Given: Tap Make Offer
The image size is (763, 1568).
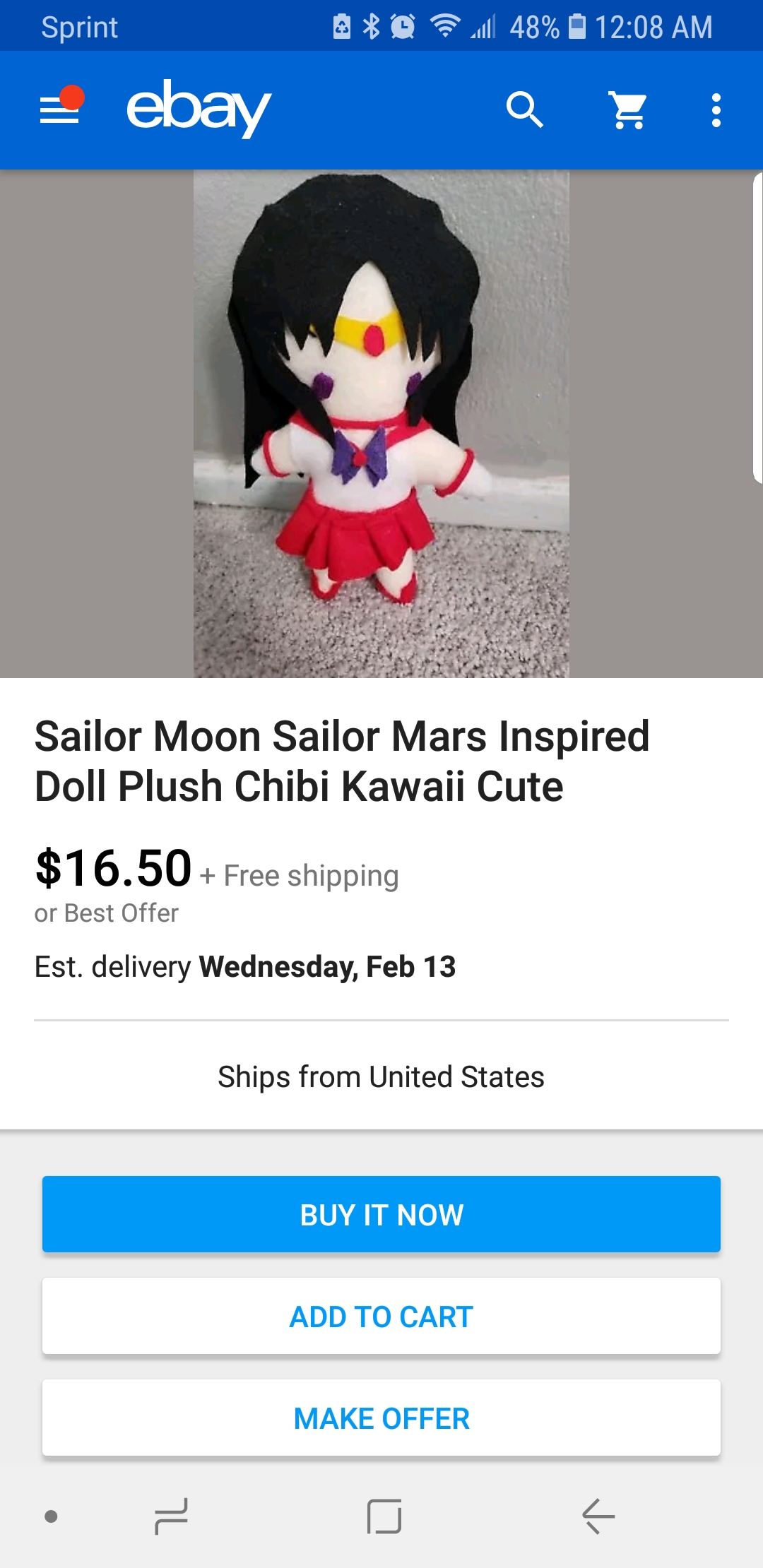Looking at the screenshot, I should click(x=381, y=1418).
